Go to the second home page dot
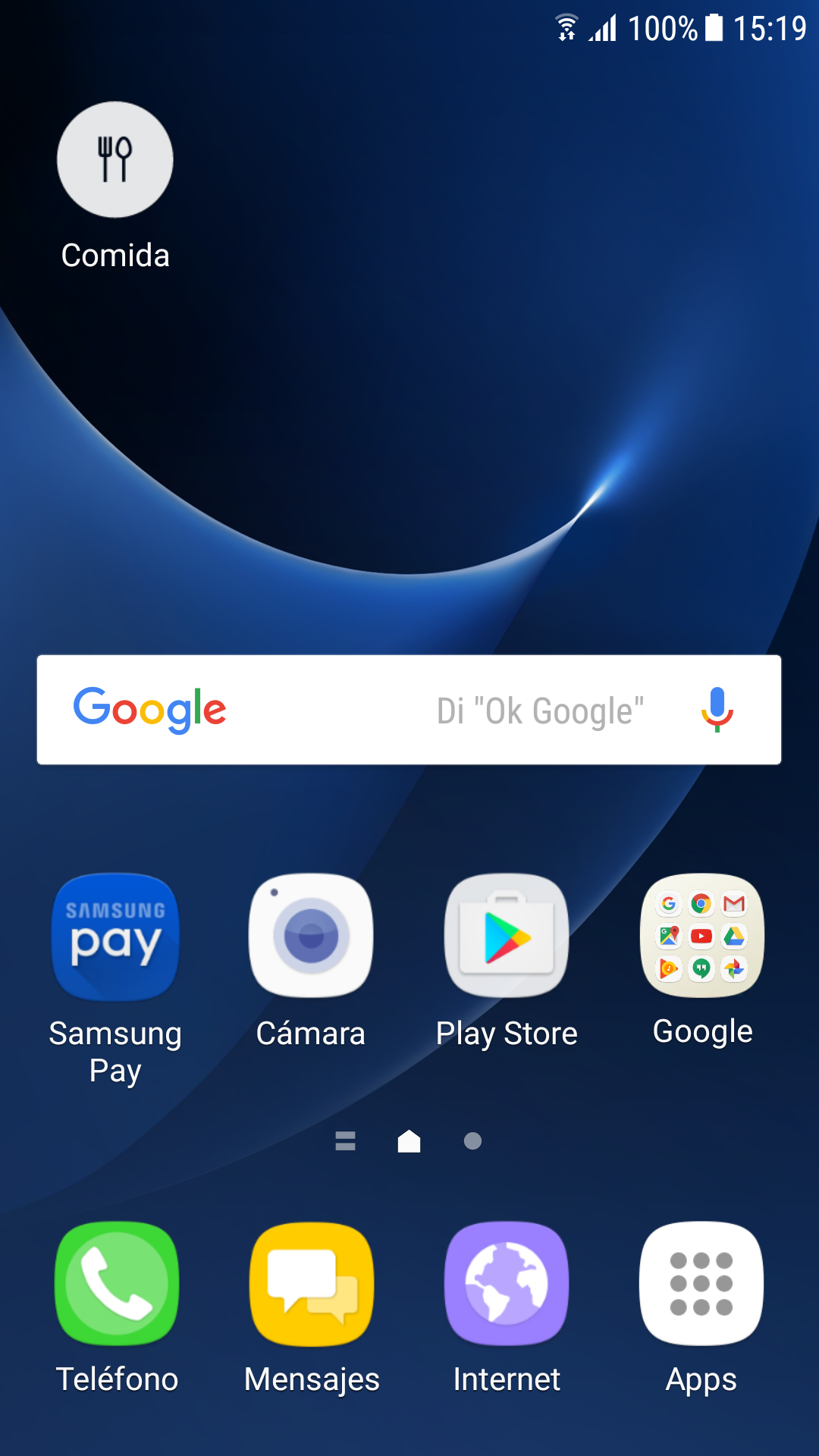The image size is (819, 1456). click(x=472, y=1141)
